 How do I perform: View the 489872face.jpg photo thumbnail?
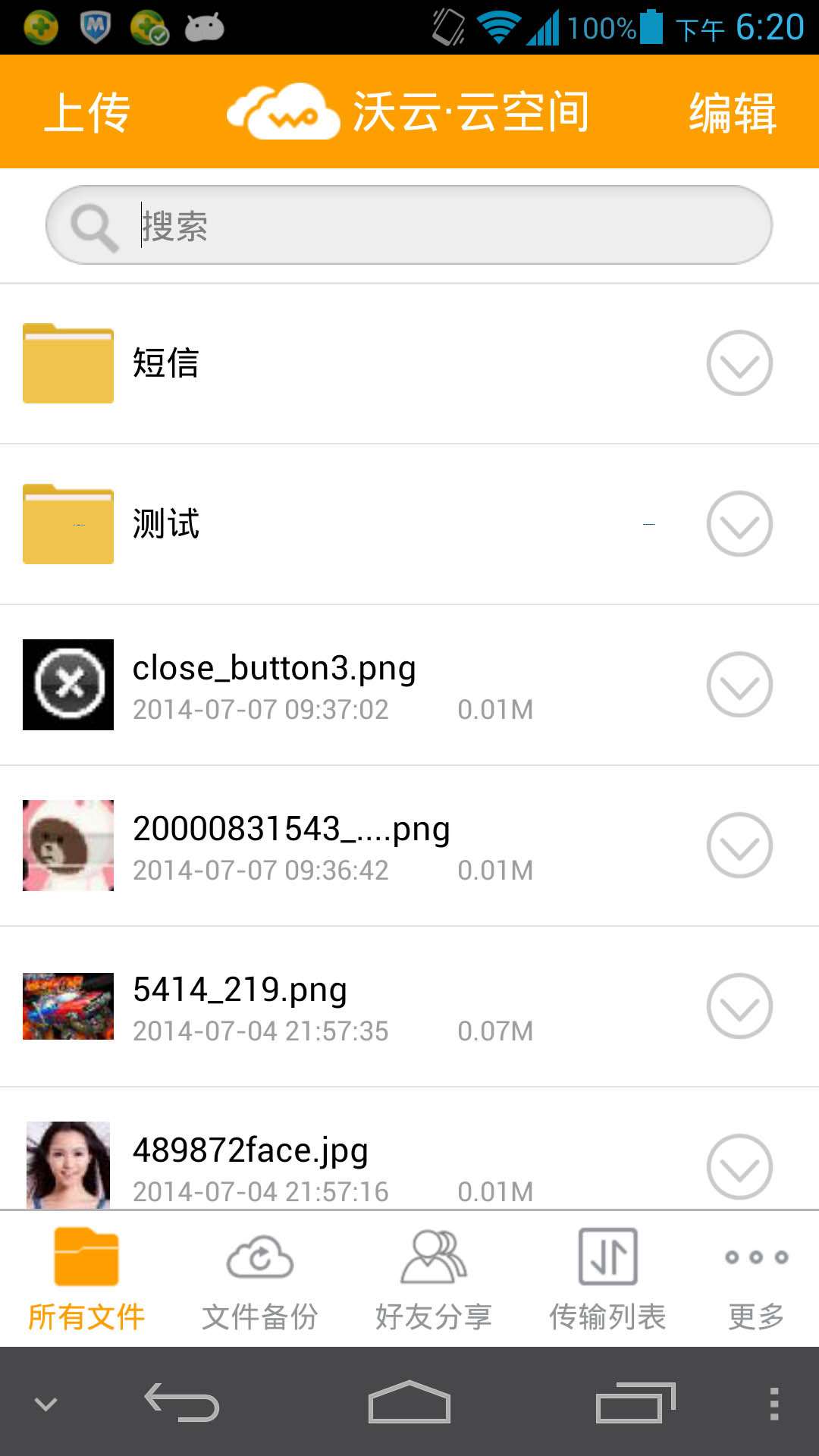click(67, 1167)
